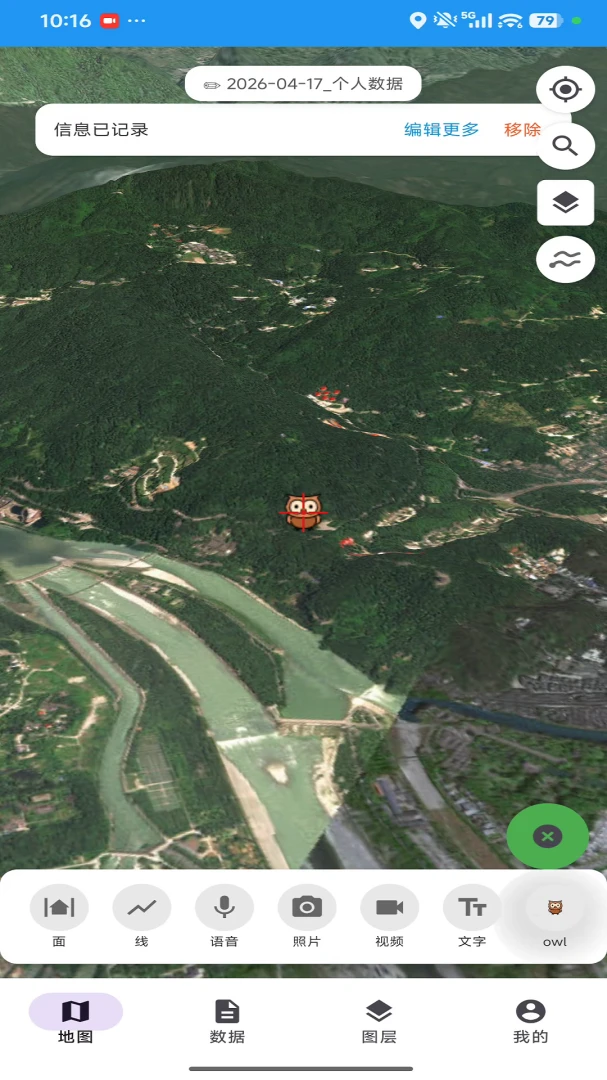Image resolution: width=607 pixels, height=1080 pixels.
Task: Open the map search magnifier
Action: pyautogui.click(x=566, y=146)
